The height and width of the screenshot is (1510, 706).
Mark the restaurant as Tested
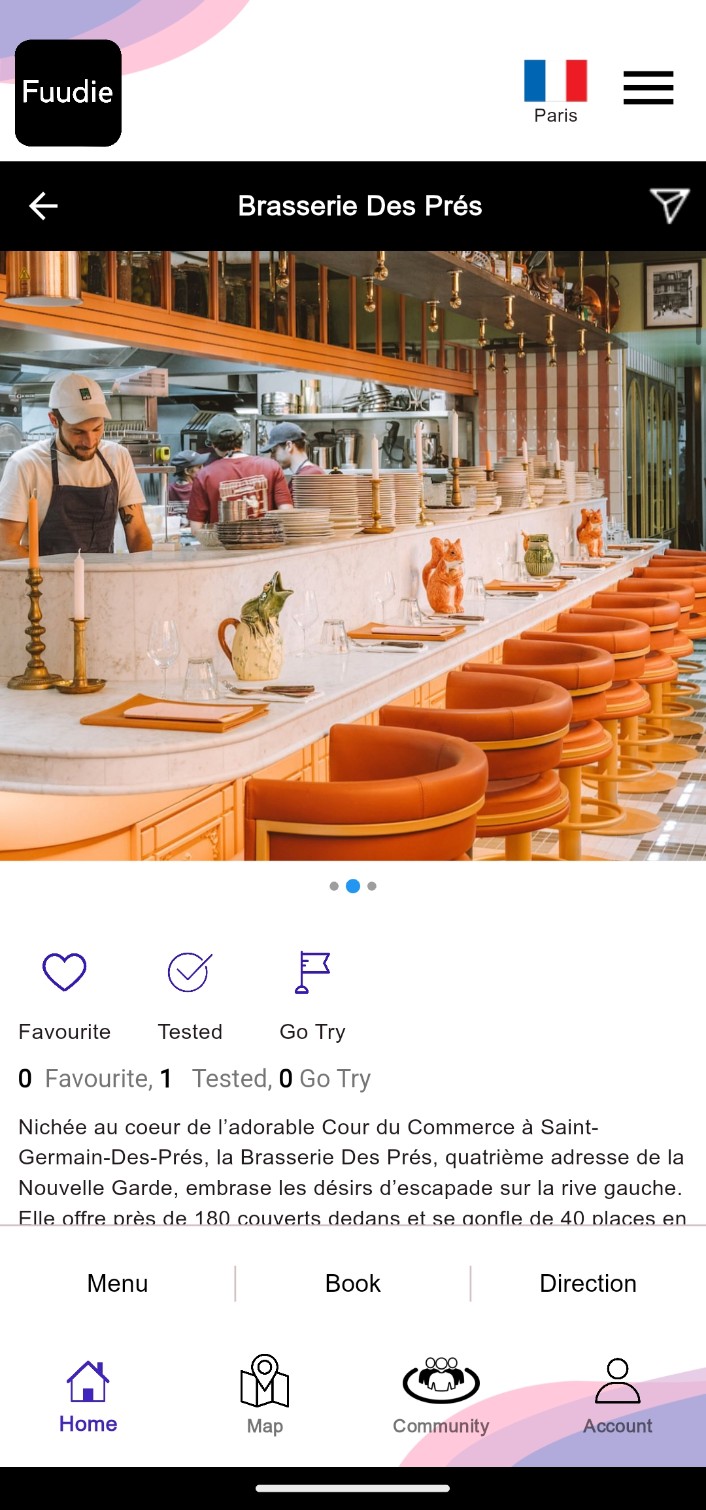pos(189,972)
